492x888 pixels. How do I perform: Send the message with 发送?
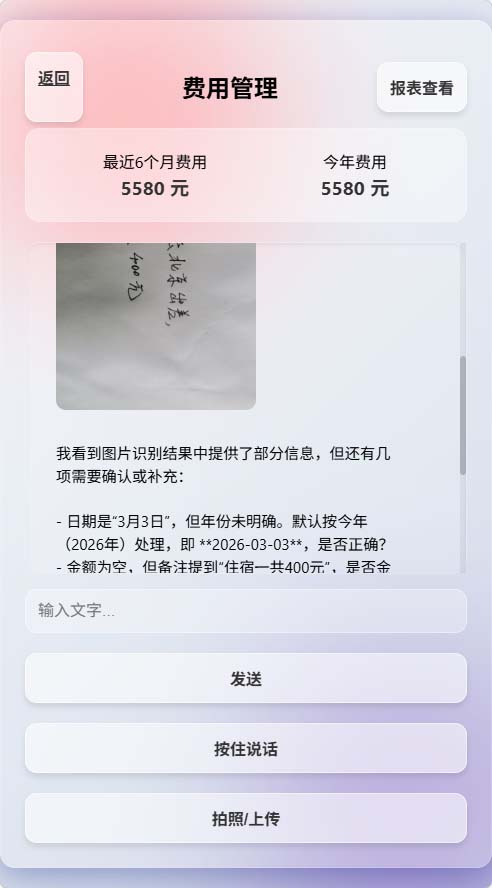246,678
